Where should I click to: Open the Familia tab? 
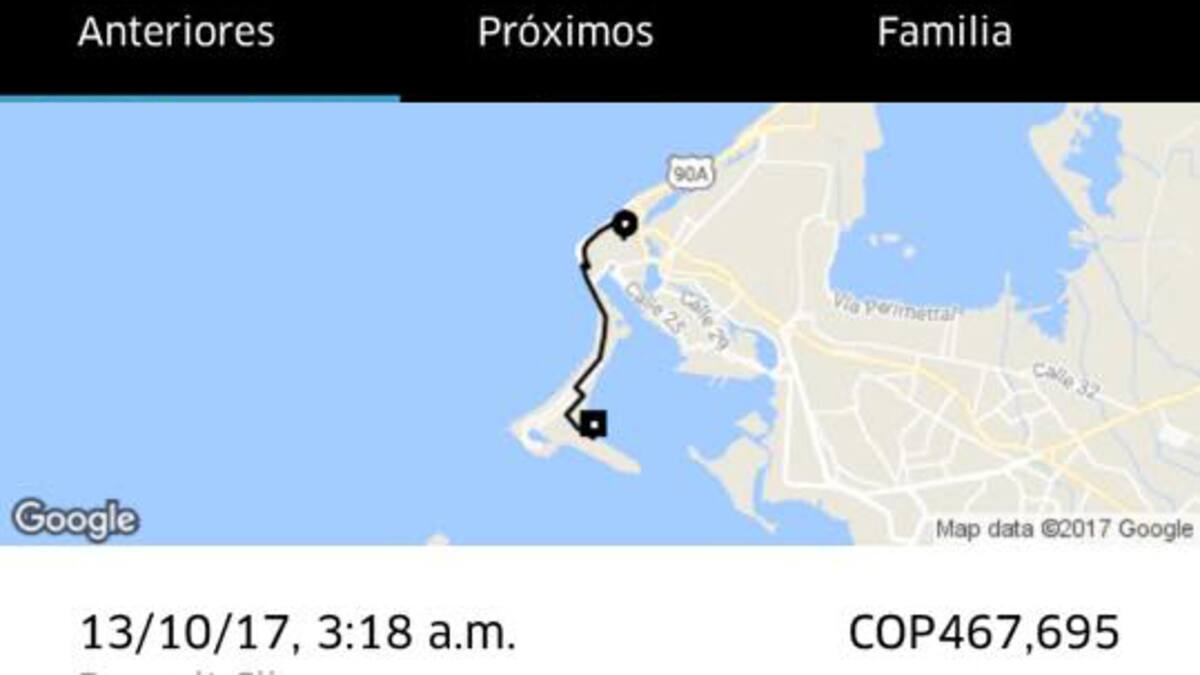pos(944,33)
